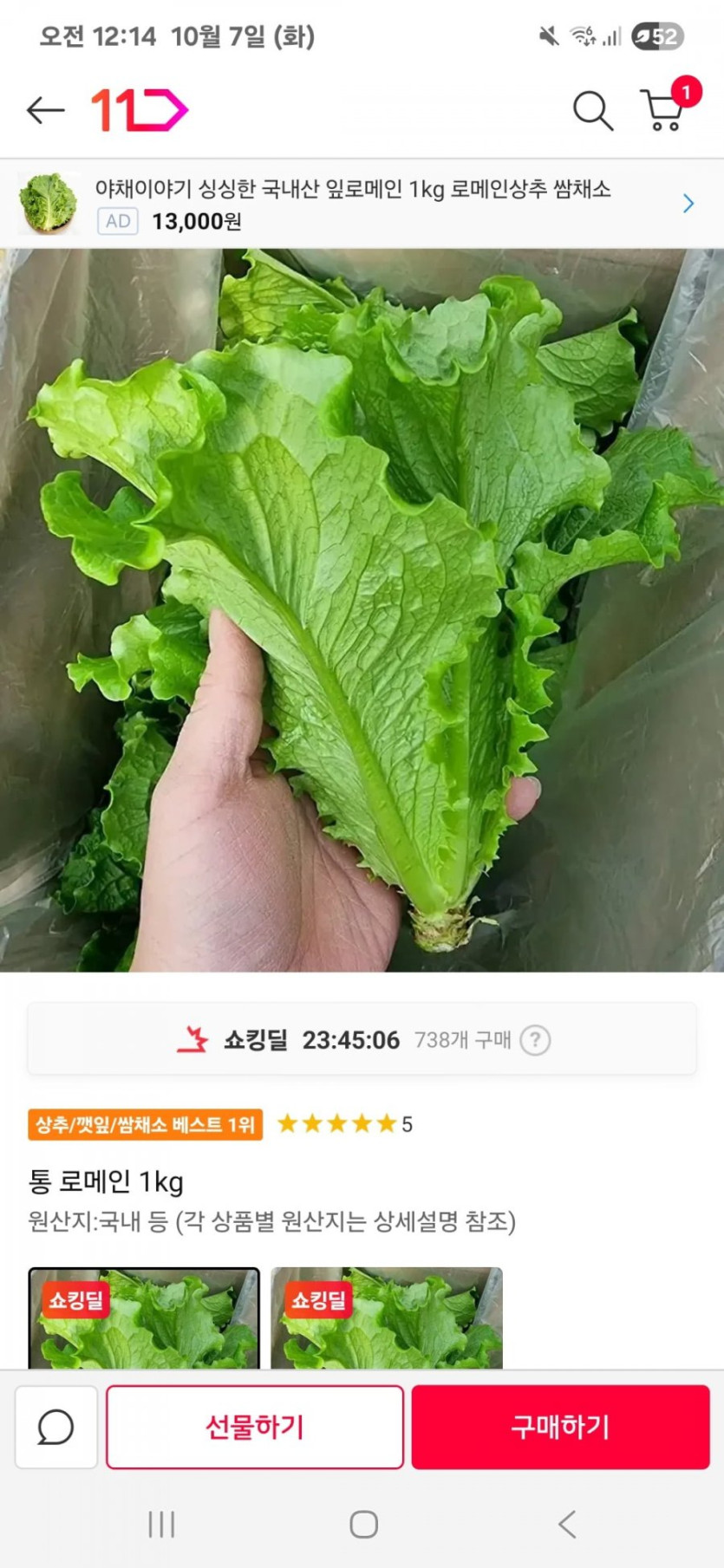The width and height of the screenshot is (724, 1568).
Task: Tap 구매하기 to buy now
Action: pos(560,1427)
